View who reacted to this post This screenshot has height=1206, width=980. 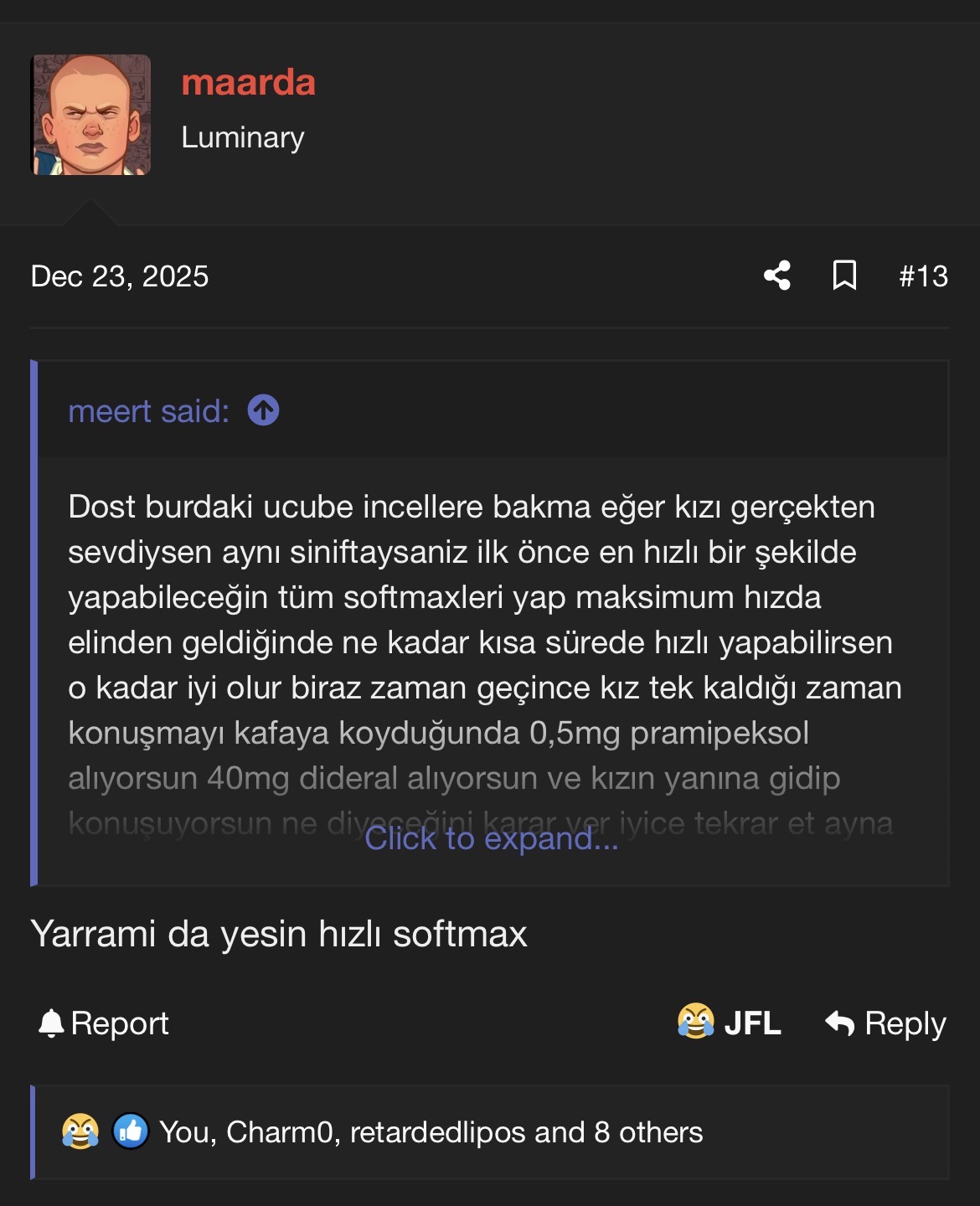click(431, 1132)
